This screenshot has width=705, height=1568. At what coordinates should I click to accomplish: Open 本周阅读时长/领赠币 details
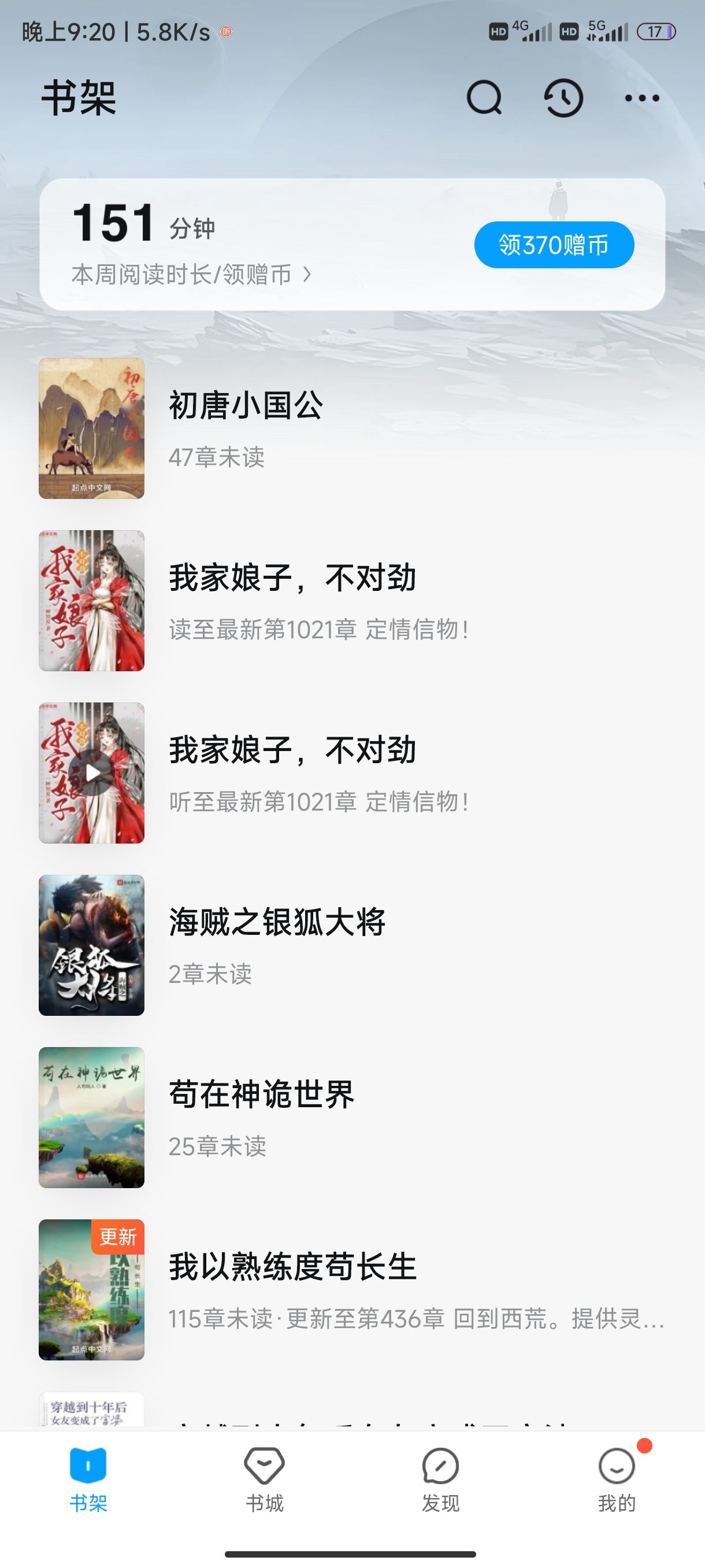191,275
